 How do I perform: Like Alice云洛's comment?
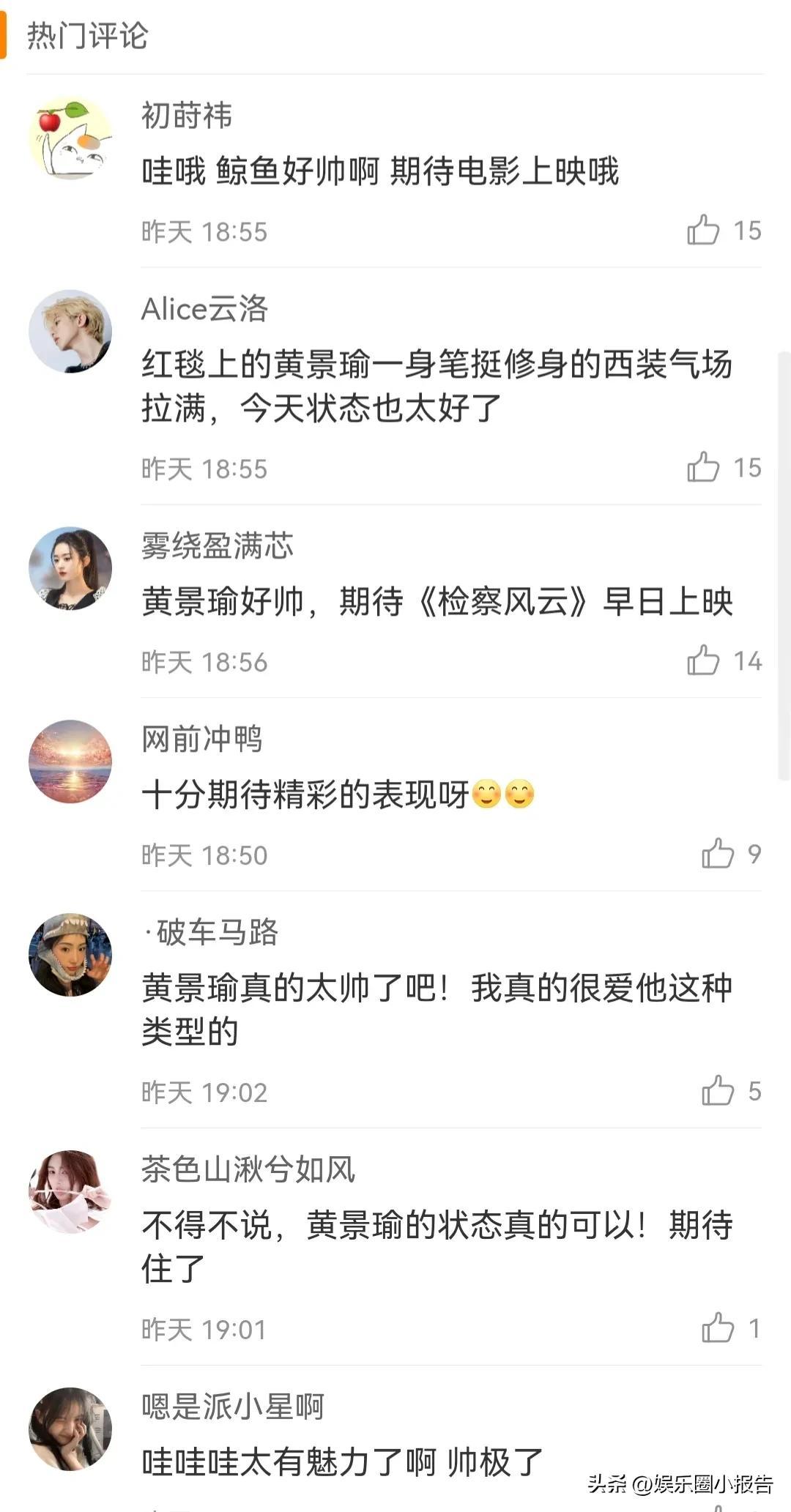[x=703, y=467]
